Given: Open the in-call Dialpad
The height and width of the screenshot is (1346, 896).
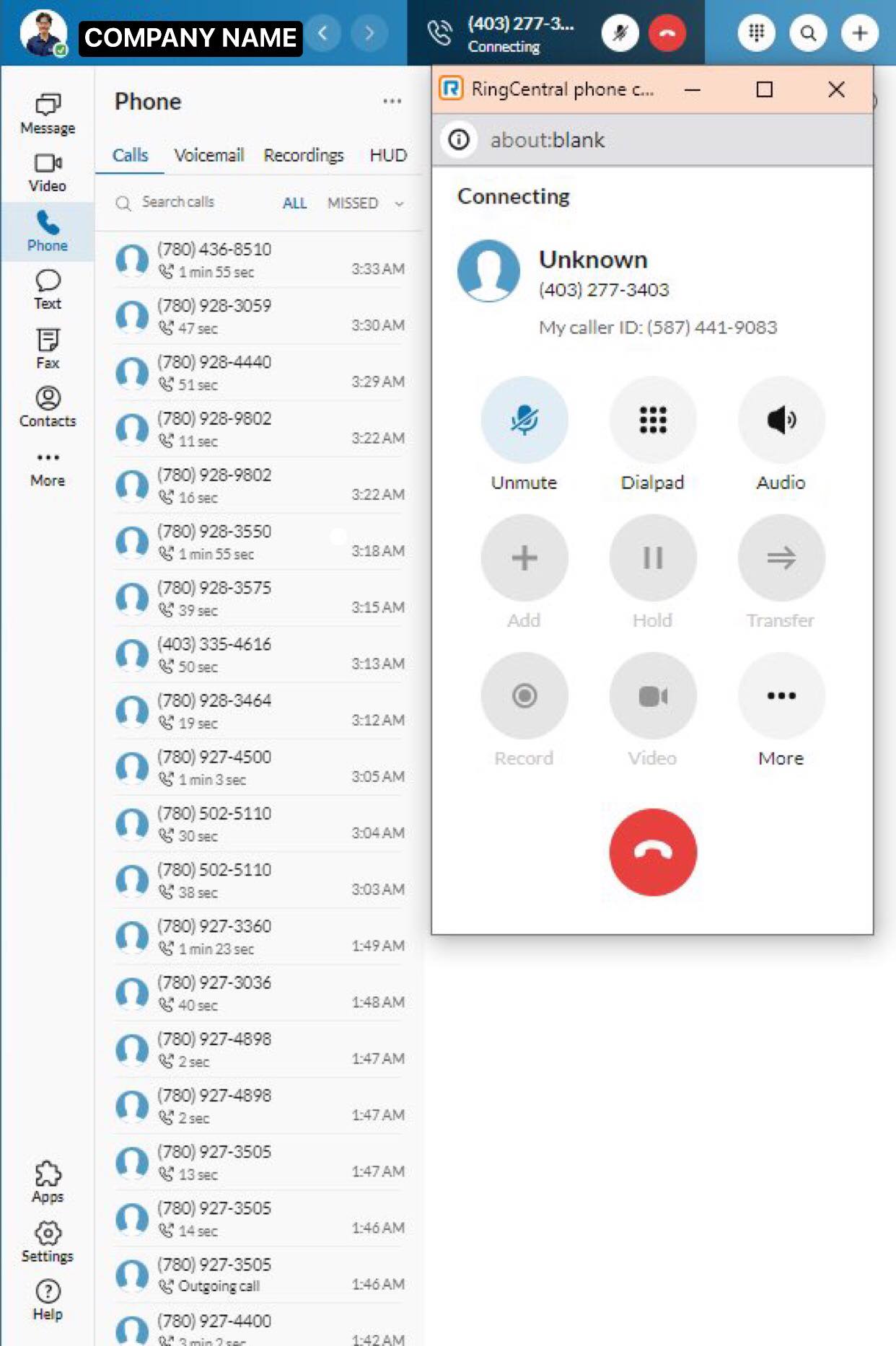Looking at the screenshot, I should pyautogui.click(x=652, y=420).
